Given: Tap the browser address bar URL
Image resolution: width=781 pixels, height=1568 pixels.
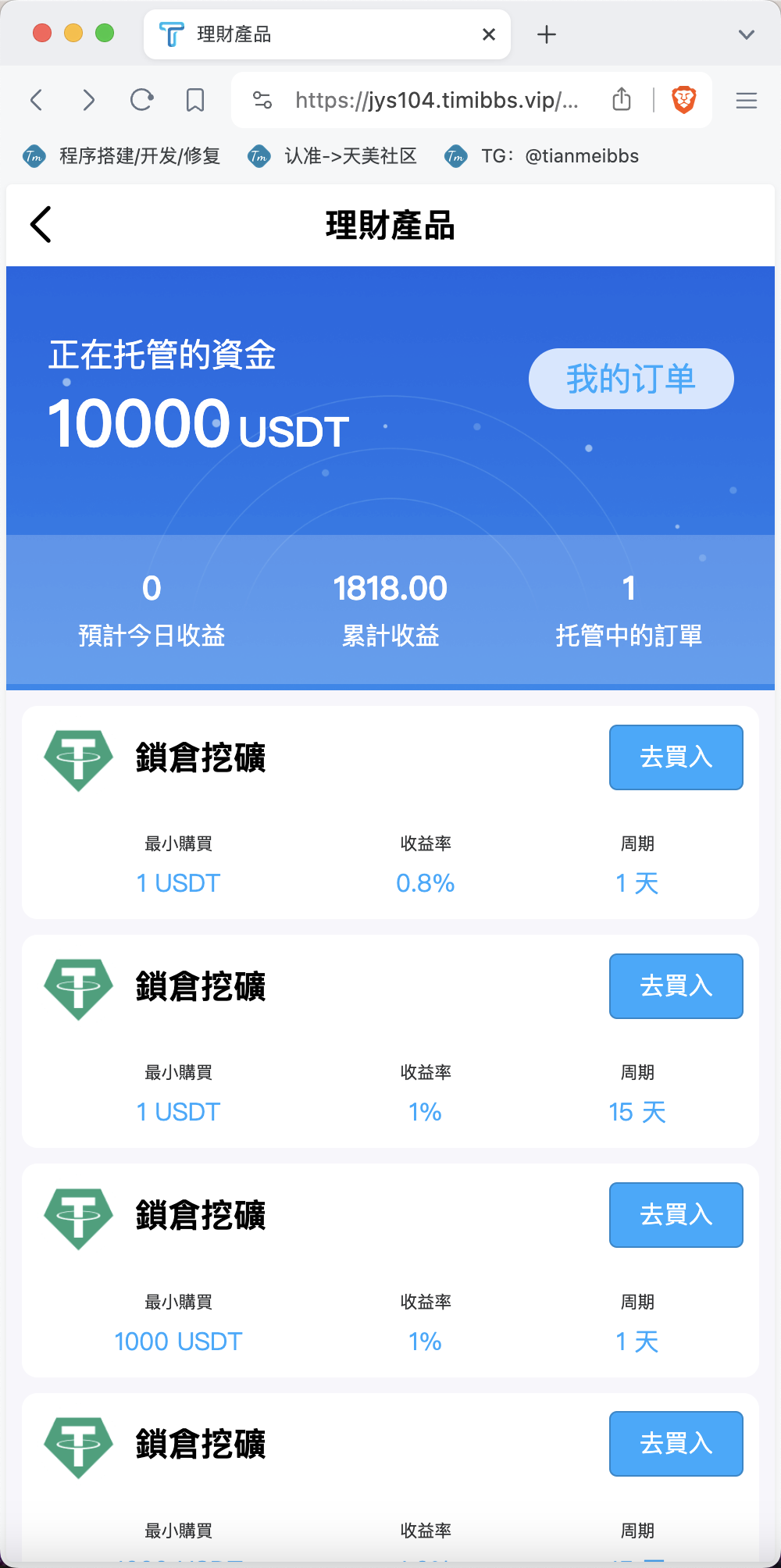Looking at the screenshot, I should pyautogui.click(x=437, y=100).
